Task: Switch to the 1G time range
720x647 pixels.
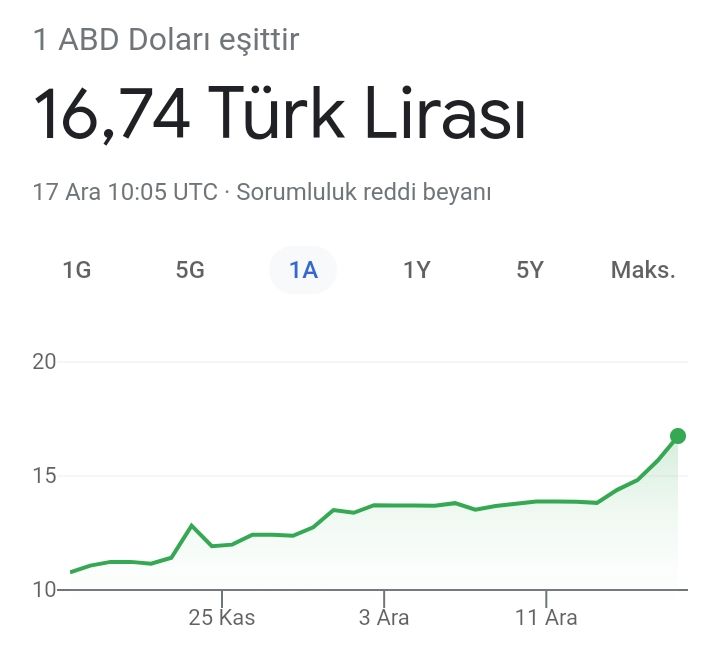Action: point(77,270)
